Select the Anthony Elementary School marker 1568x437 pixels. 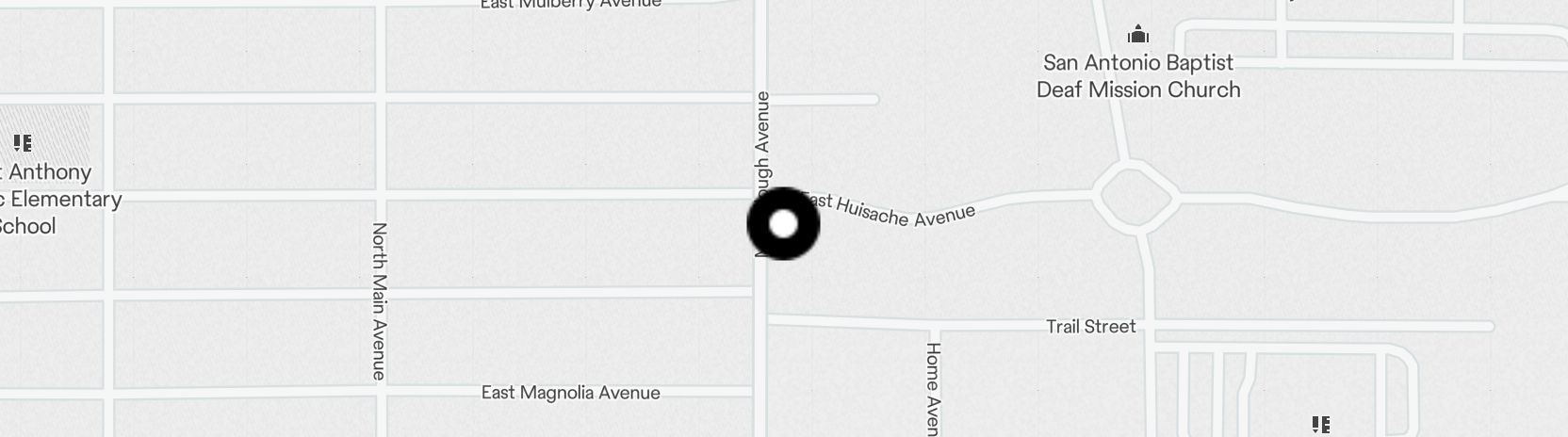[x=23, y=143]
